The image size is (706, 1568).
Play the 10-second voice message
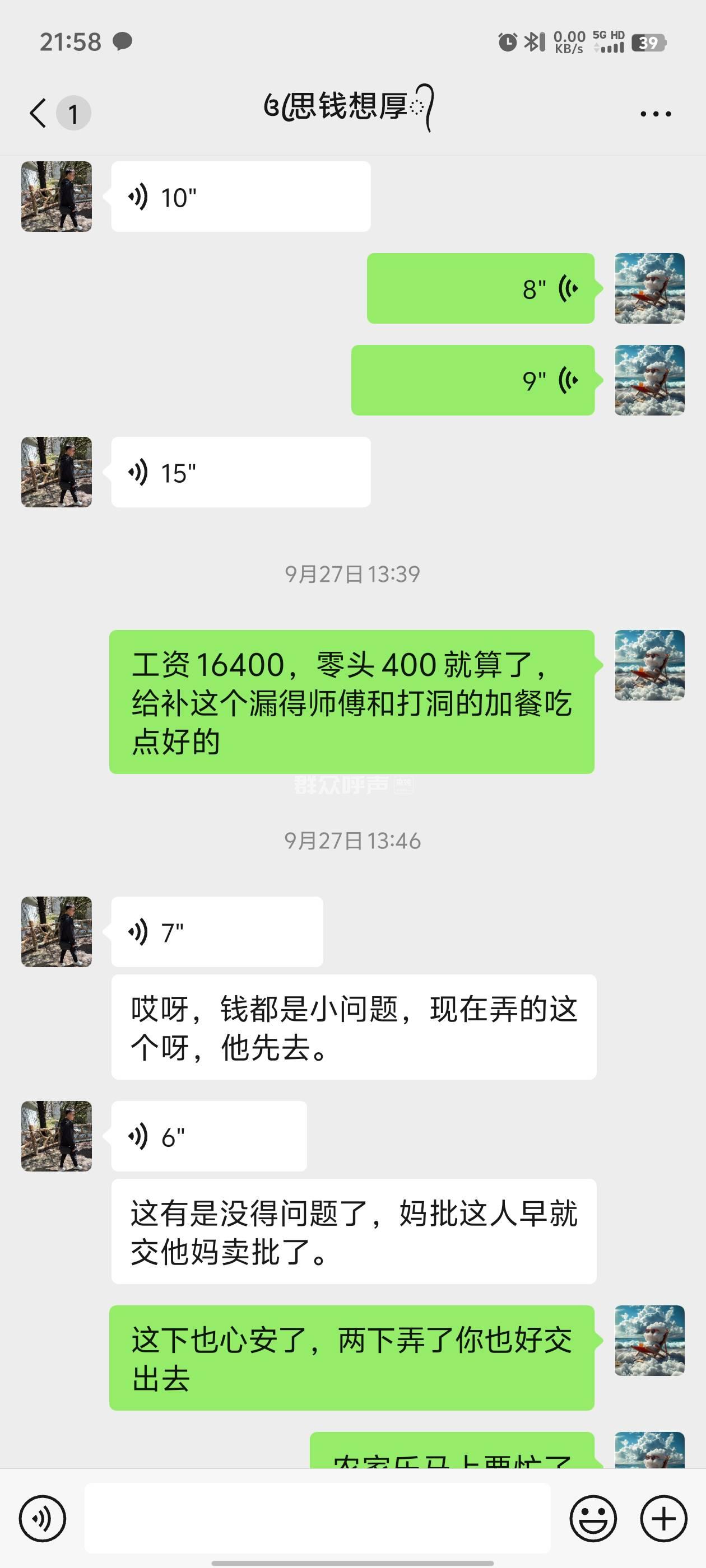tap(240, 197)
